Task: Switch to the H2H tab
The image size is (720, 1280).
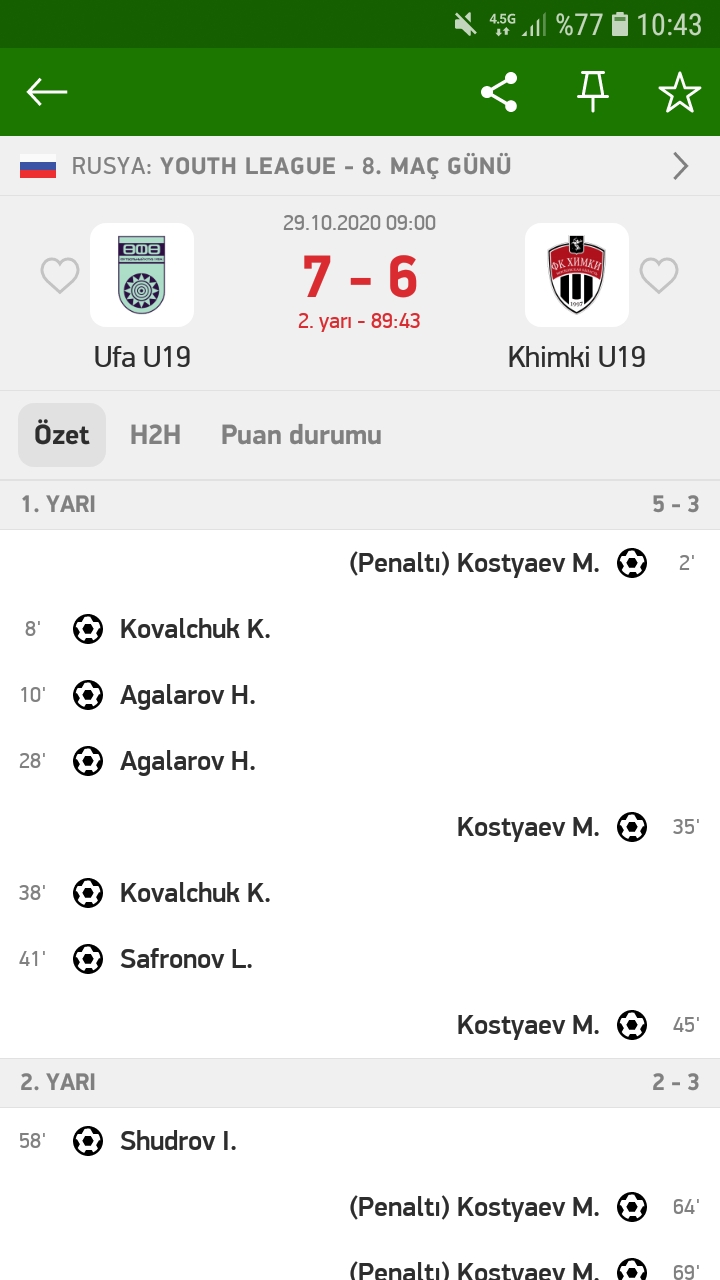Action: [155, 435]
